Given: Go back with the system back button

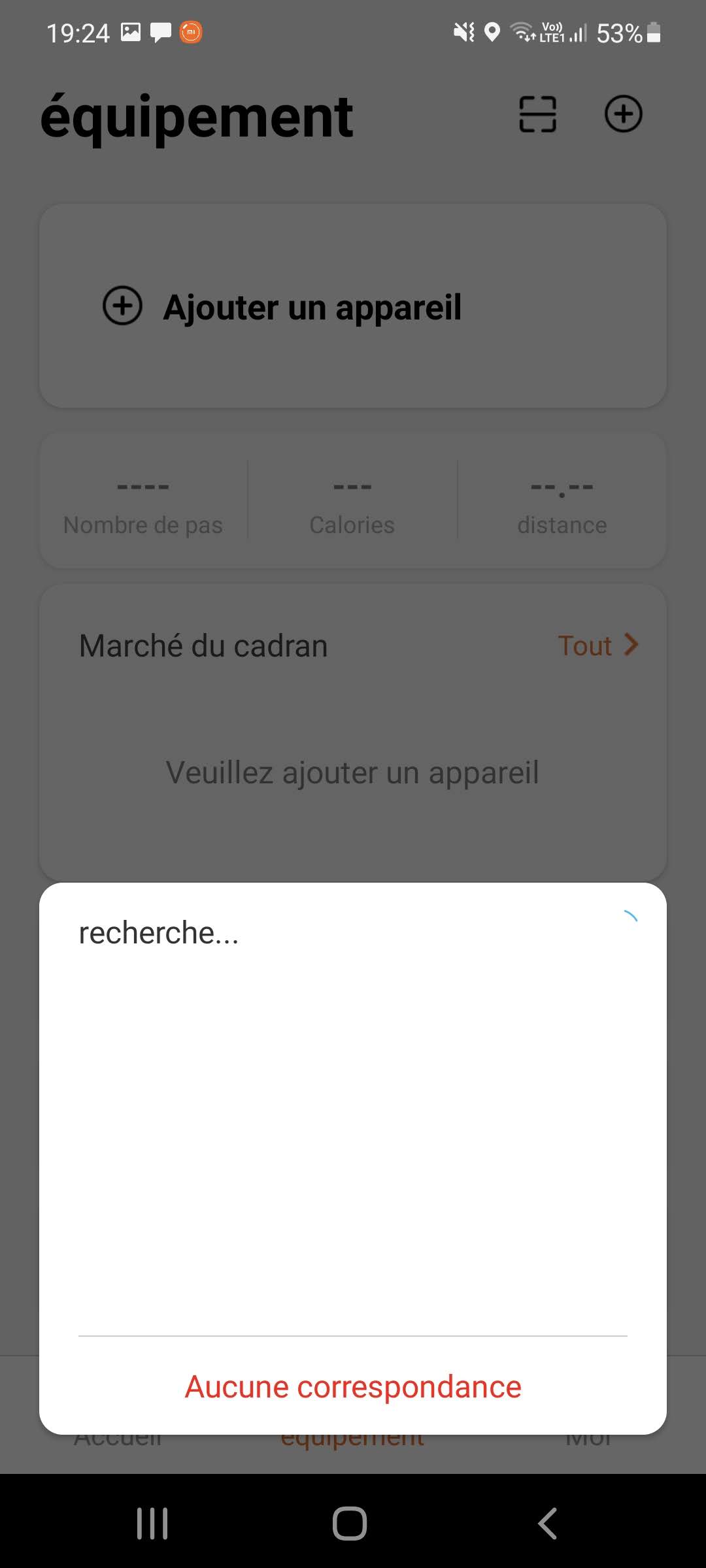Looking at the screenshot, I should click(548, 1524).
